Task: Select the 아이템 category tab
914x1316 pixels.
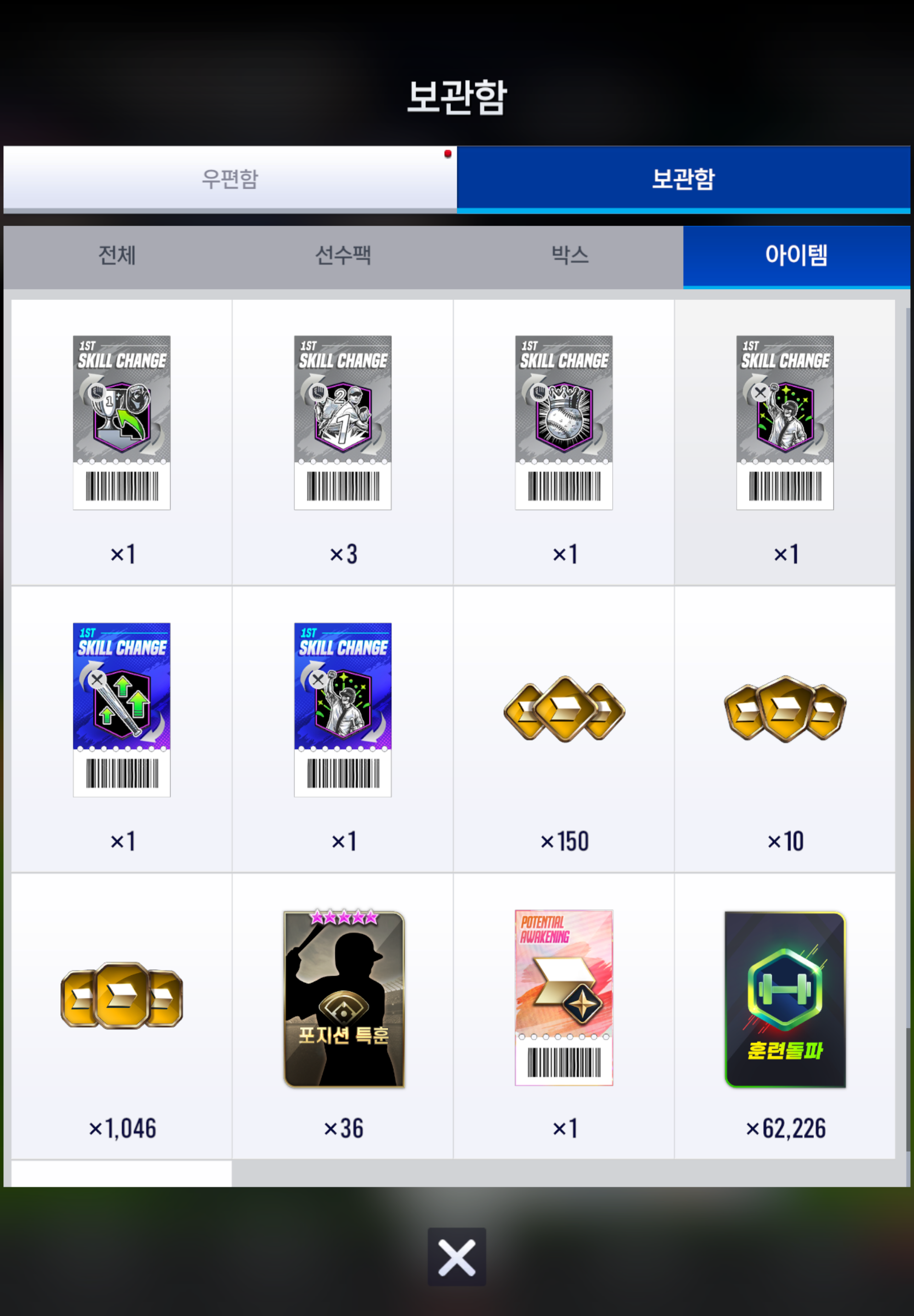Action: [x=796, y=255]
